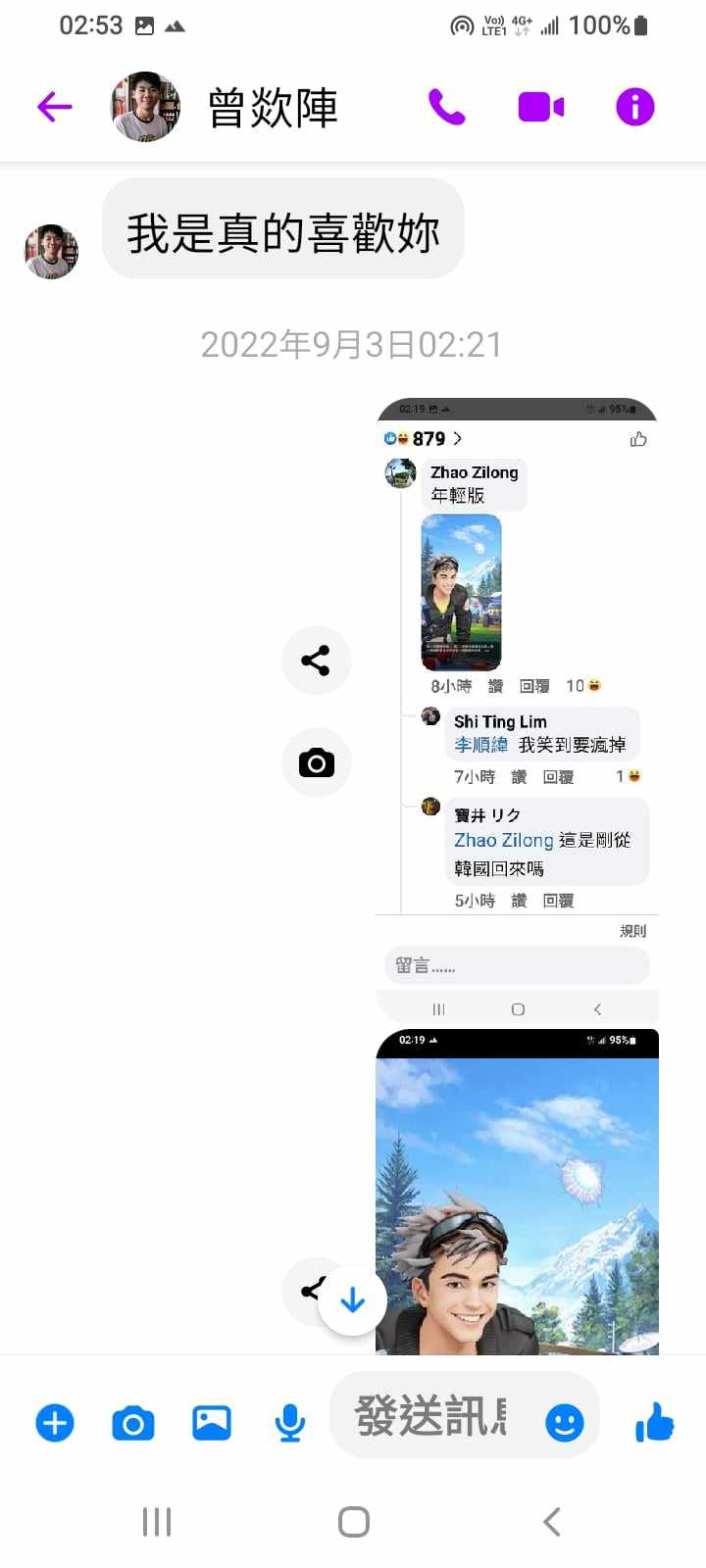Open more attachment options with the plus icon
The image size is (706, 1568).
[55, 1422]
